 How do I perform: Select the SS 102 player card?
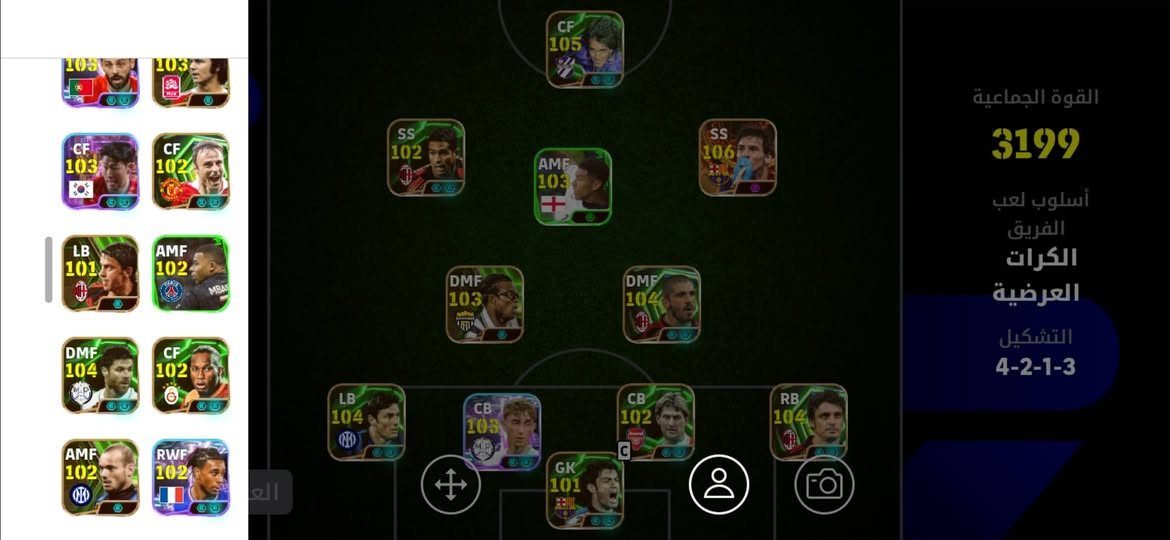point(426,157)
